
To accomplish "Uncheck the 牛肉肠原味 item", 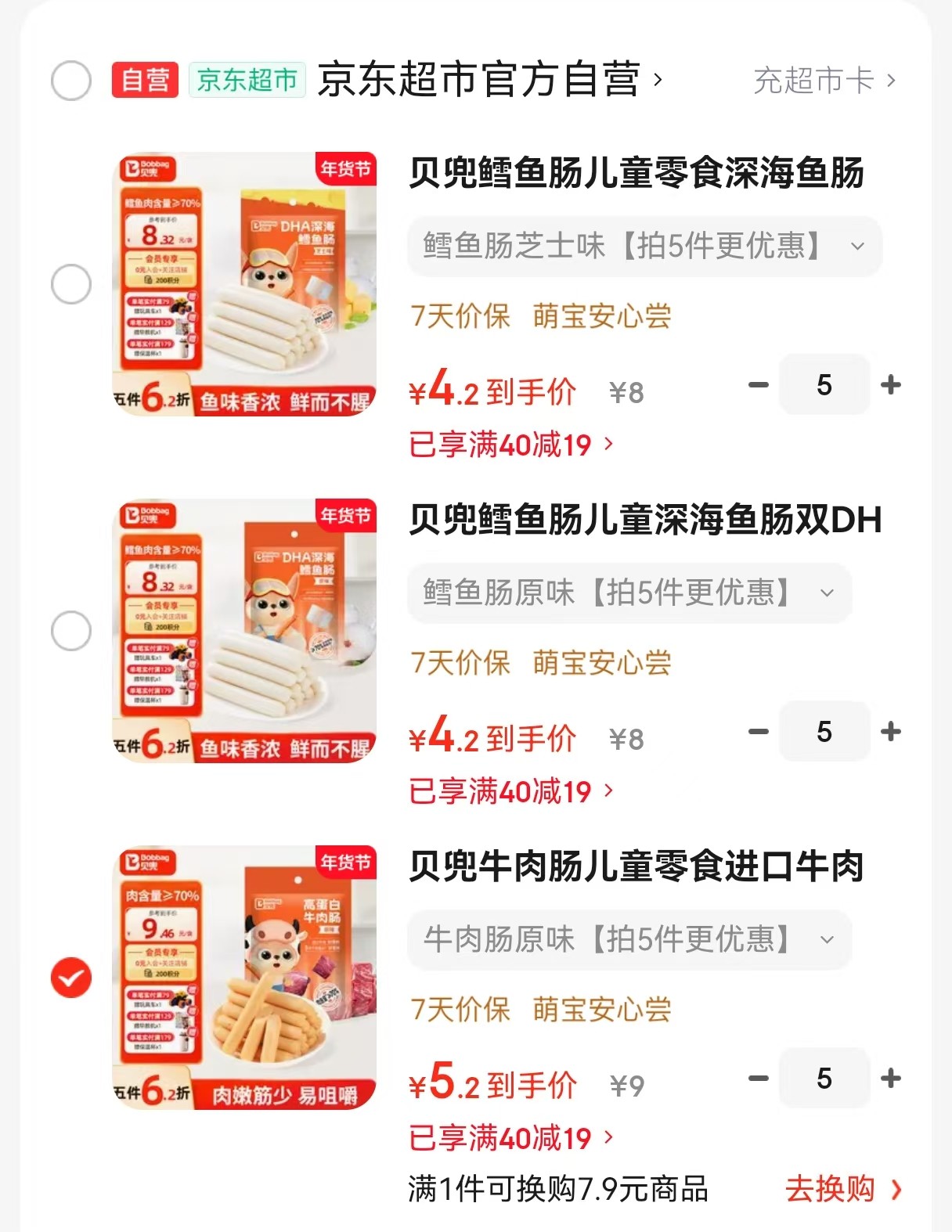I will point(71,978).
